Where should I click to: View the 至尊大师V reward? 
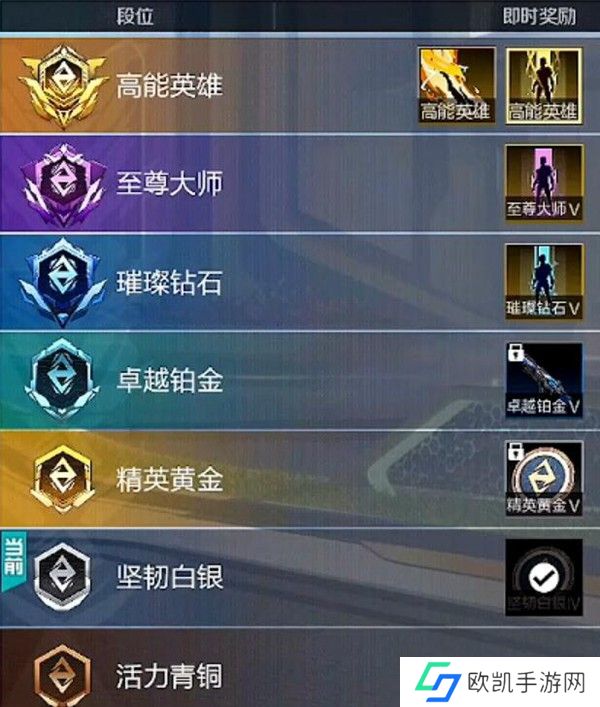pyautogui.click(x=544, y=183)
